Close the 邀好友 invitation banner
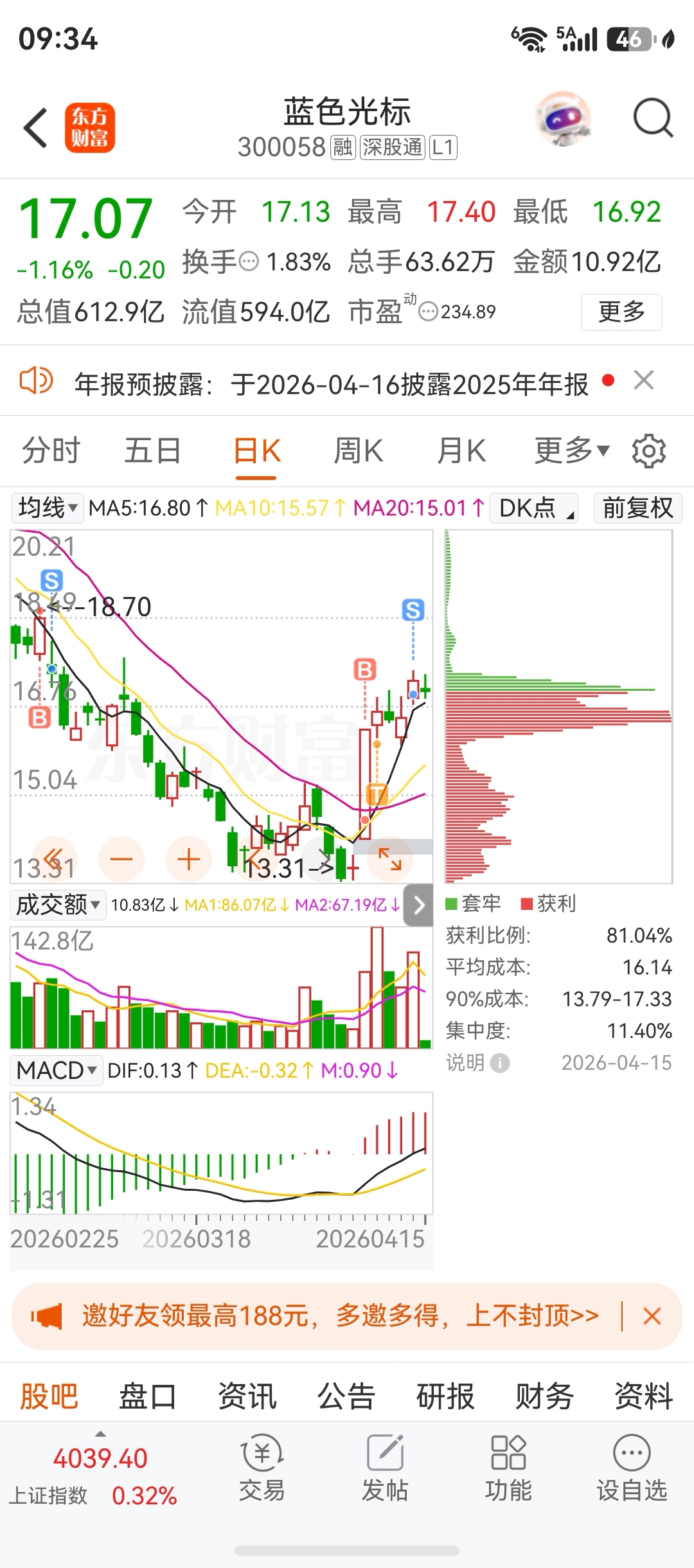This screenshot has height=1568, width=694. (652, 1316)
